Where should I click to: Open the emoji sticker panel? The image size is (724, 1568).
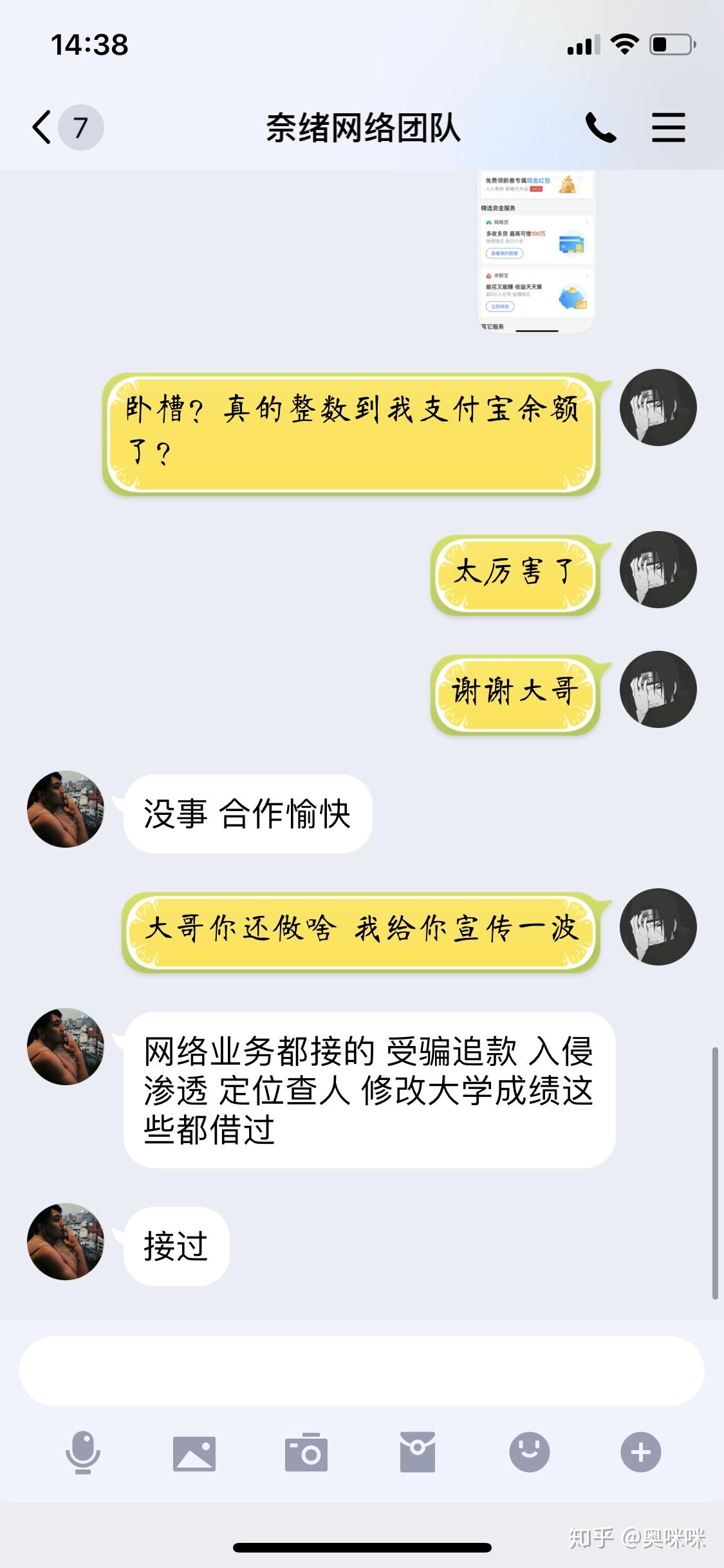(529, 1452)
